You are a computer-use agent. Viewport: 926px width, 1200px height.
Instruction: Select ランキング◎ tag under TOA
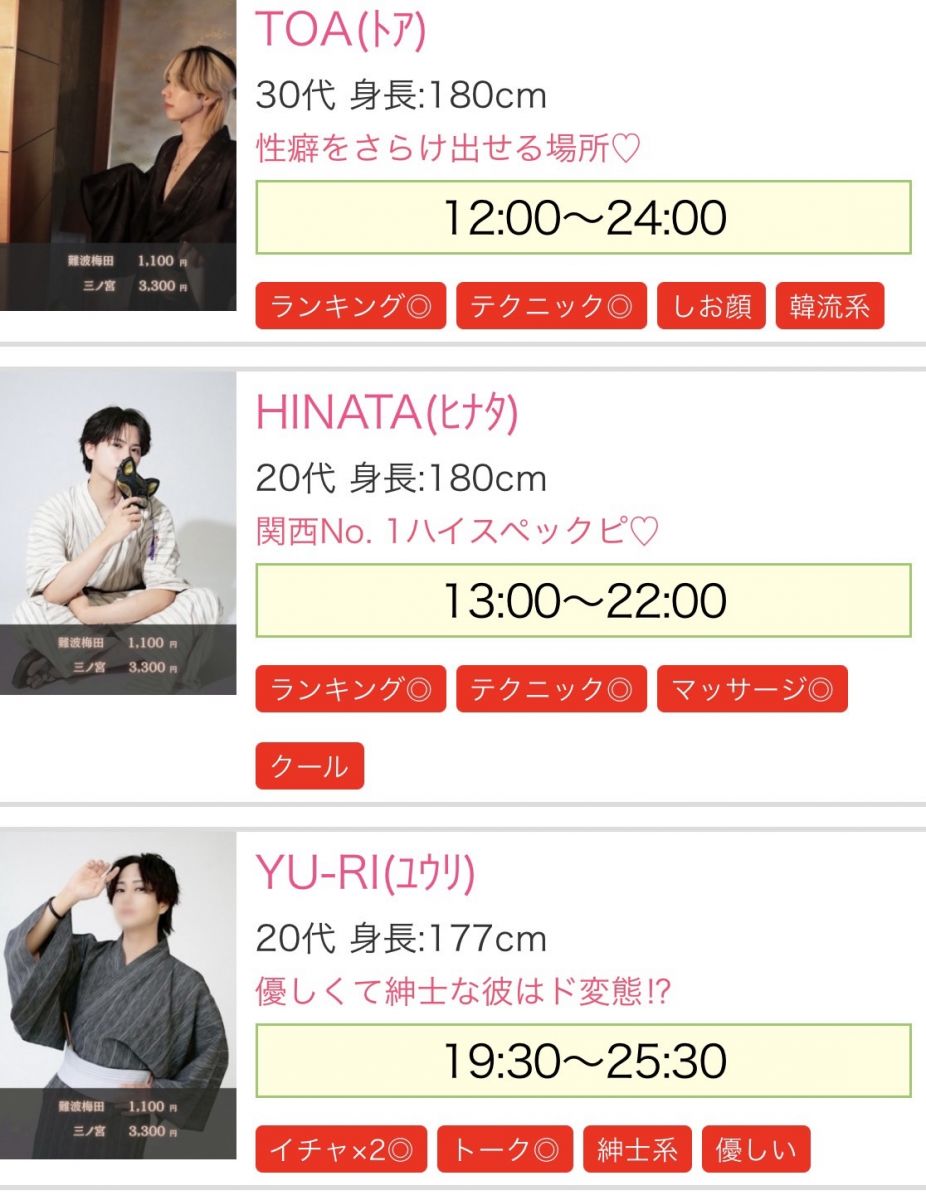tap(351, 306)
